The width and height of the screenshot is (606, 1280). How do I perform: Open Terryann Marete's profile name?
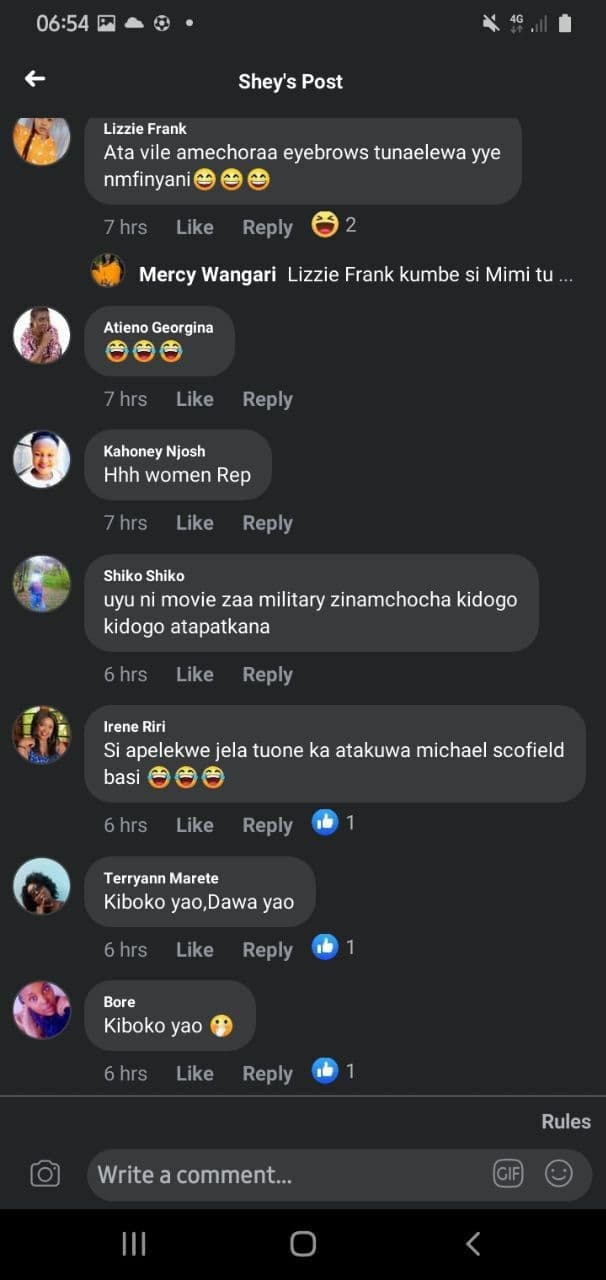point(161,878)
